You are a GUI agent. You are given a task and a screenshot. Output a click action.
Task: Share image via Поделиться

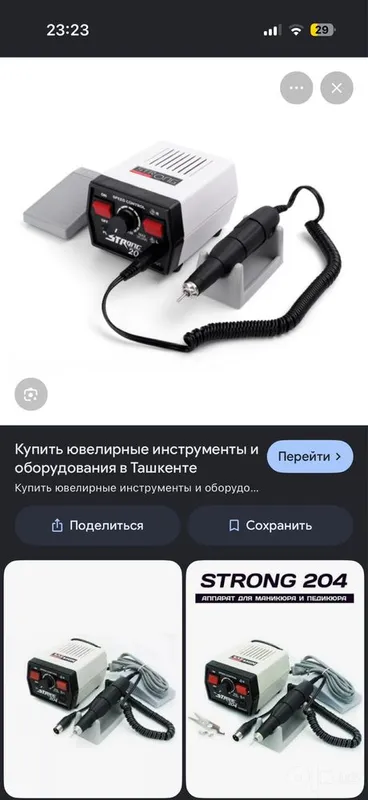(97, 526)
